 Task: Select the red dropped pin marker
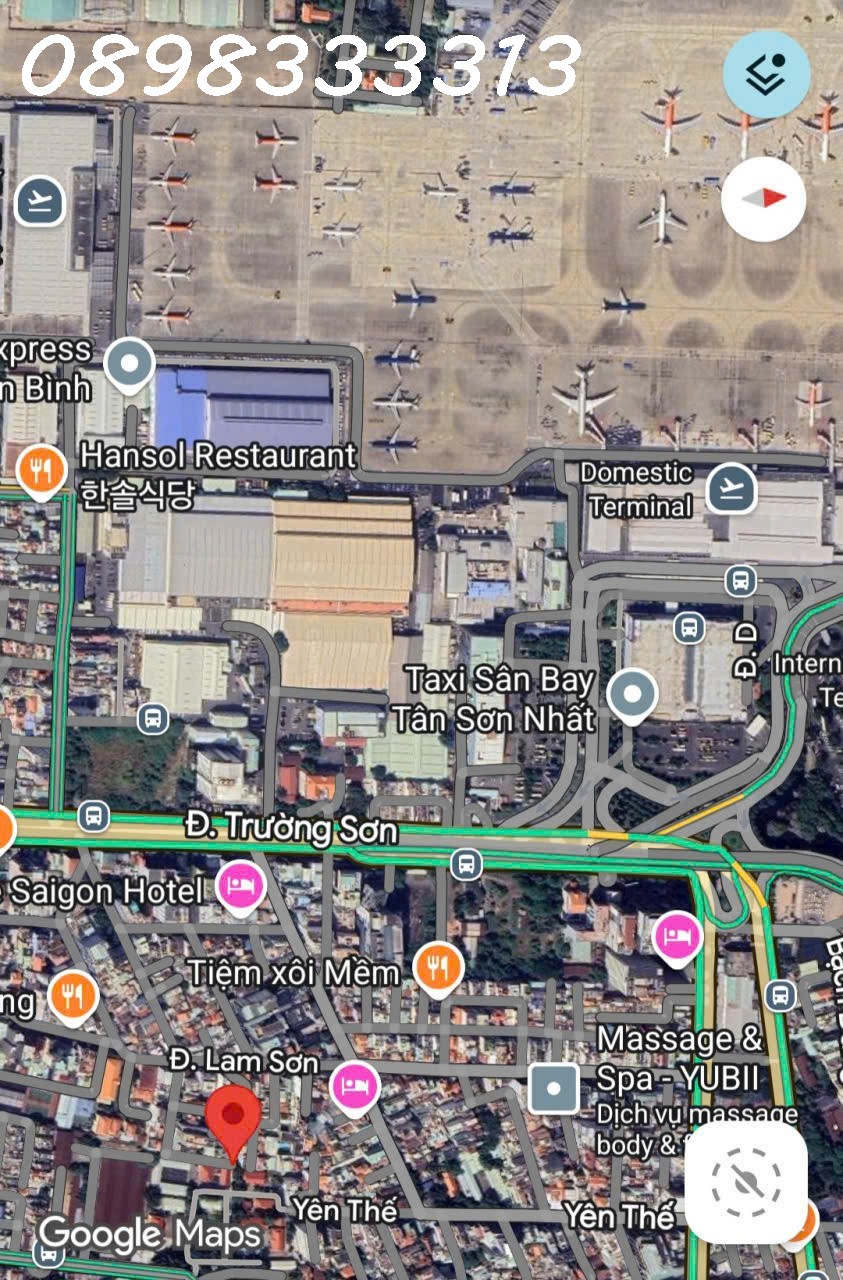[x=233, y=1121]
